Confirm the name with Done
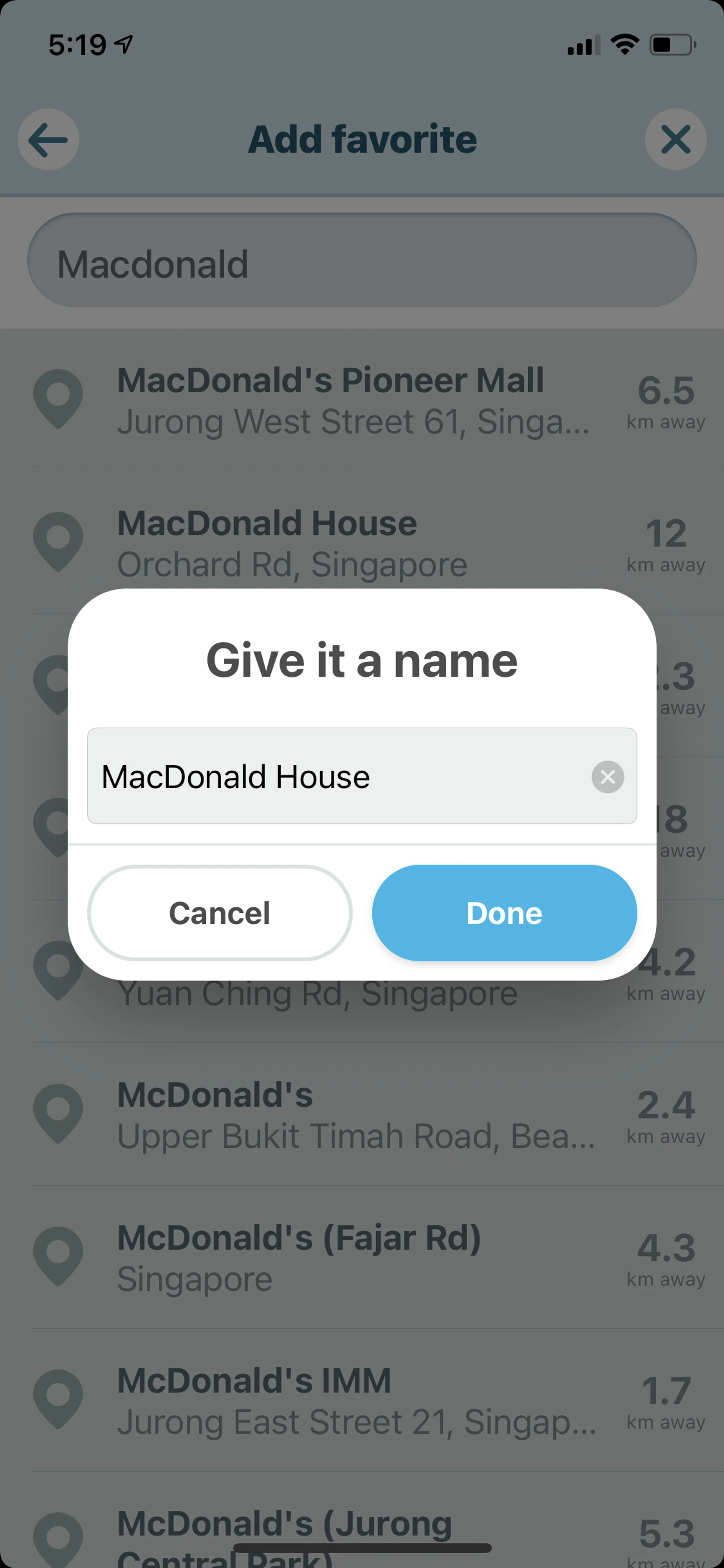724x1568 pixels. (504, 912)
